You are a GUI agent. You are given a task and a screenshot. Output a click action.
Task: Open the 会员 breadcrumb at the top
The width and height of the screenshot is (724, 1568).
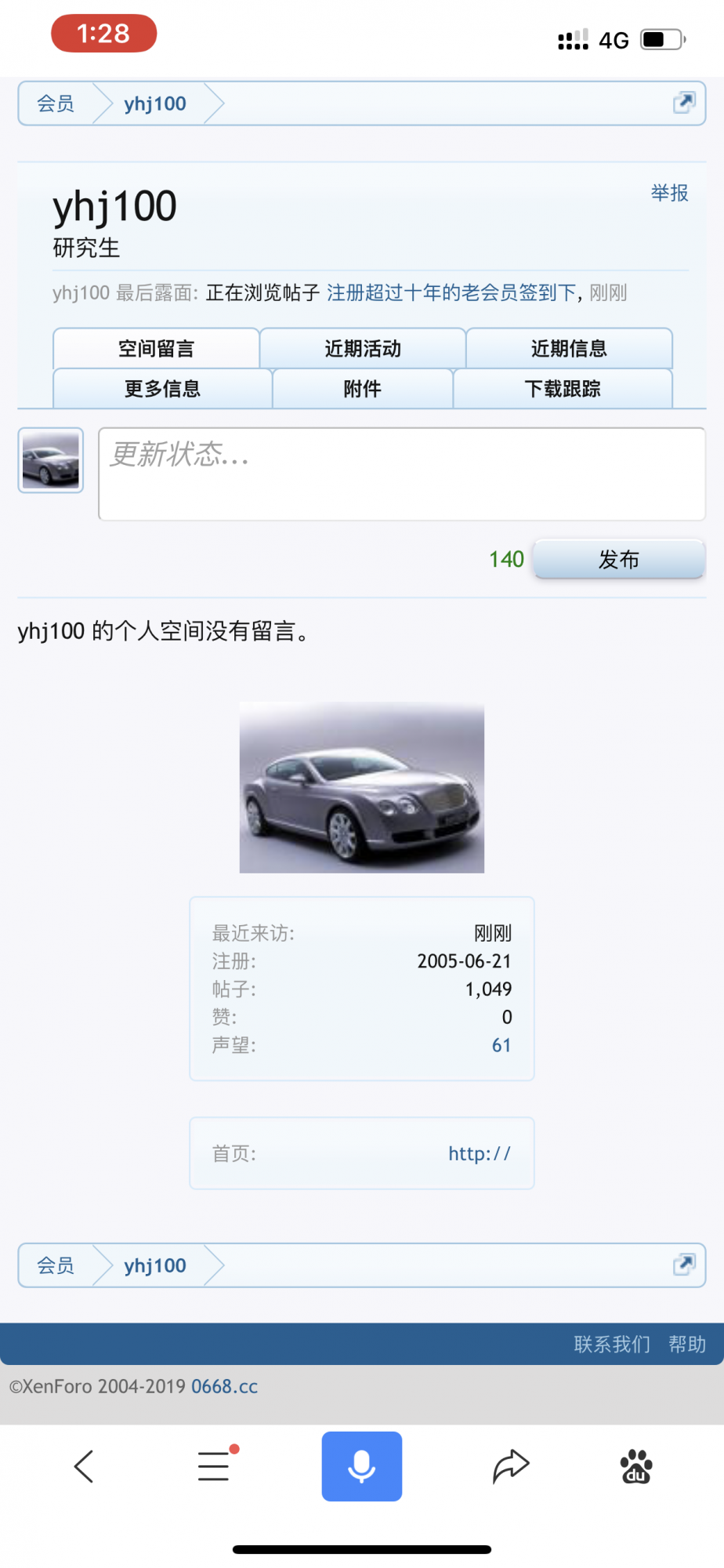56,103
